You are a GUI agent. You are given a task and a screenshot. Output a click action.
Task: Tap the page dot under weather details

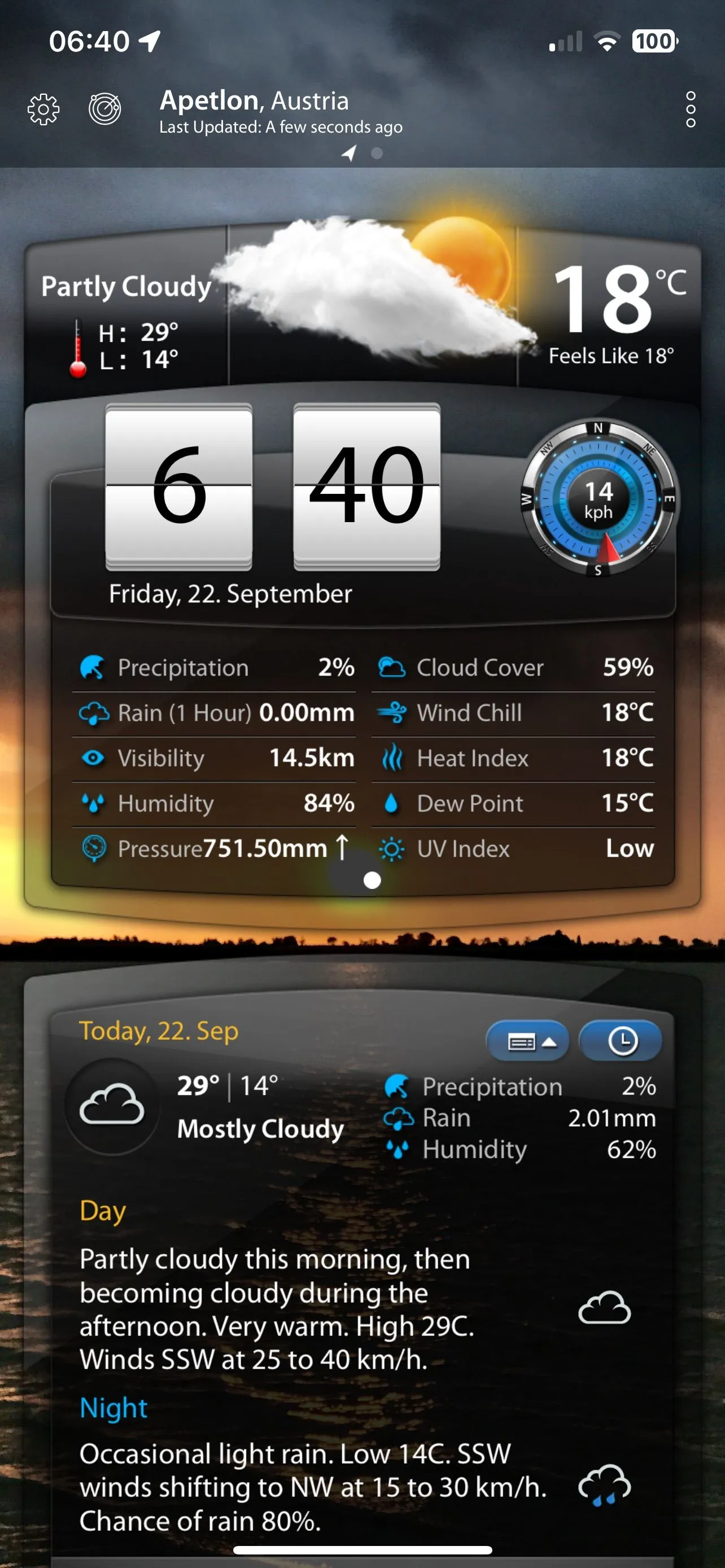coord(372,880)
